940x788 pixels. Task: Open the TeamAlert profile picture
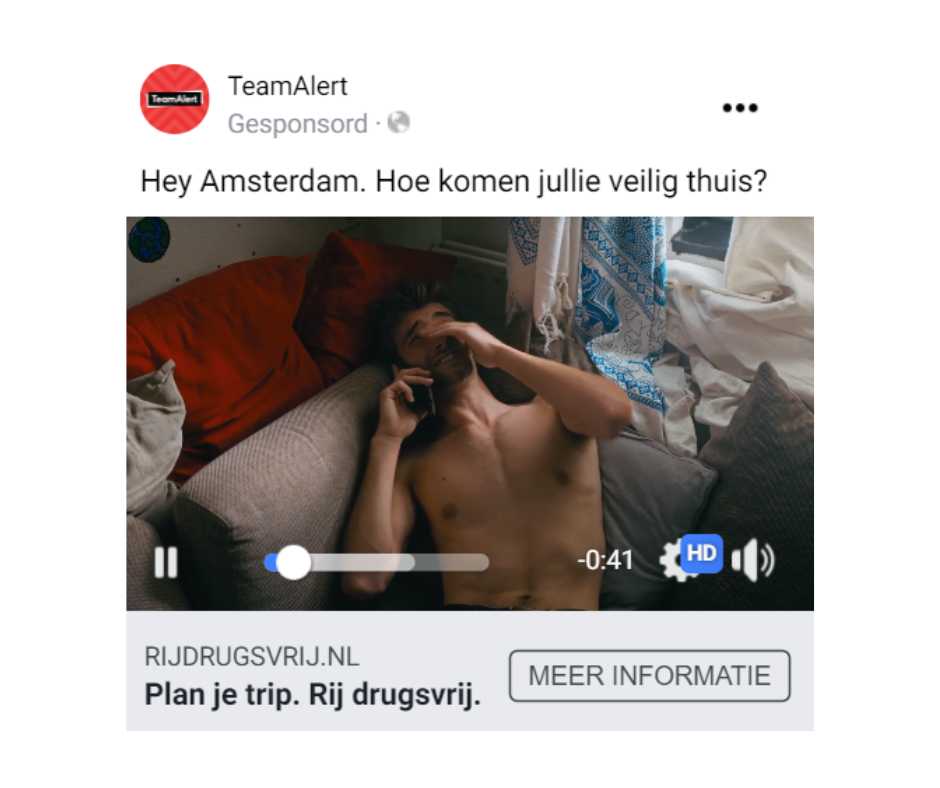(x=175, y=99)
